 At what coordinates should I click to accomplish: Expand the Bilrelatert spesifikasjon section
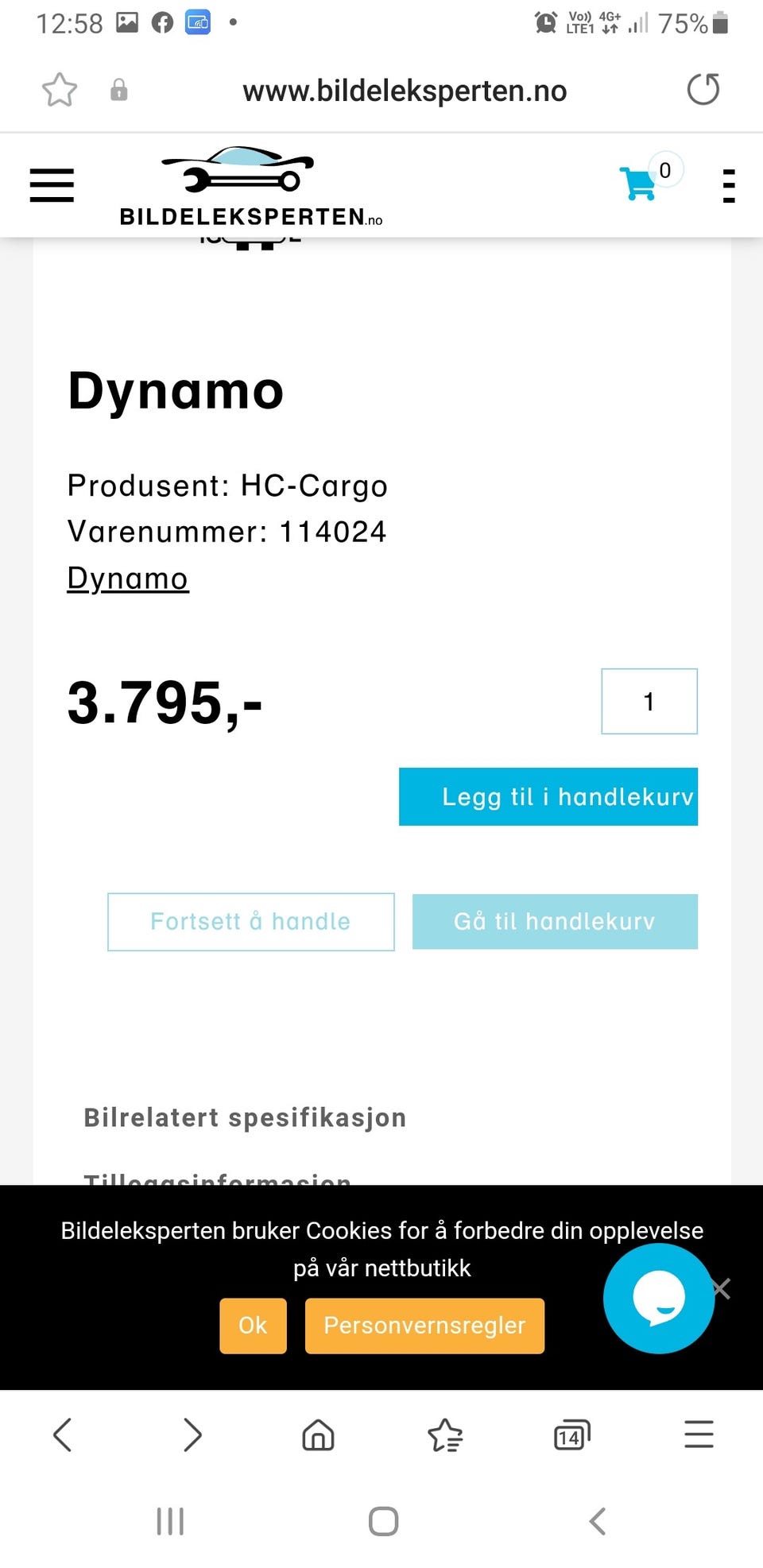(x=244, y=1117)
